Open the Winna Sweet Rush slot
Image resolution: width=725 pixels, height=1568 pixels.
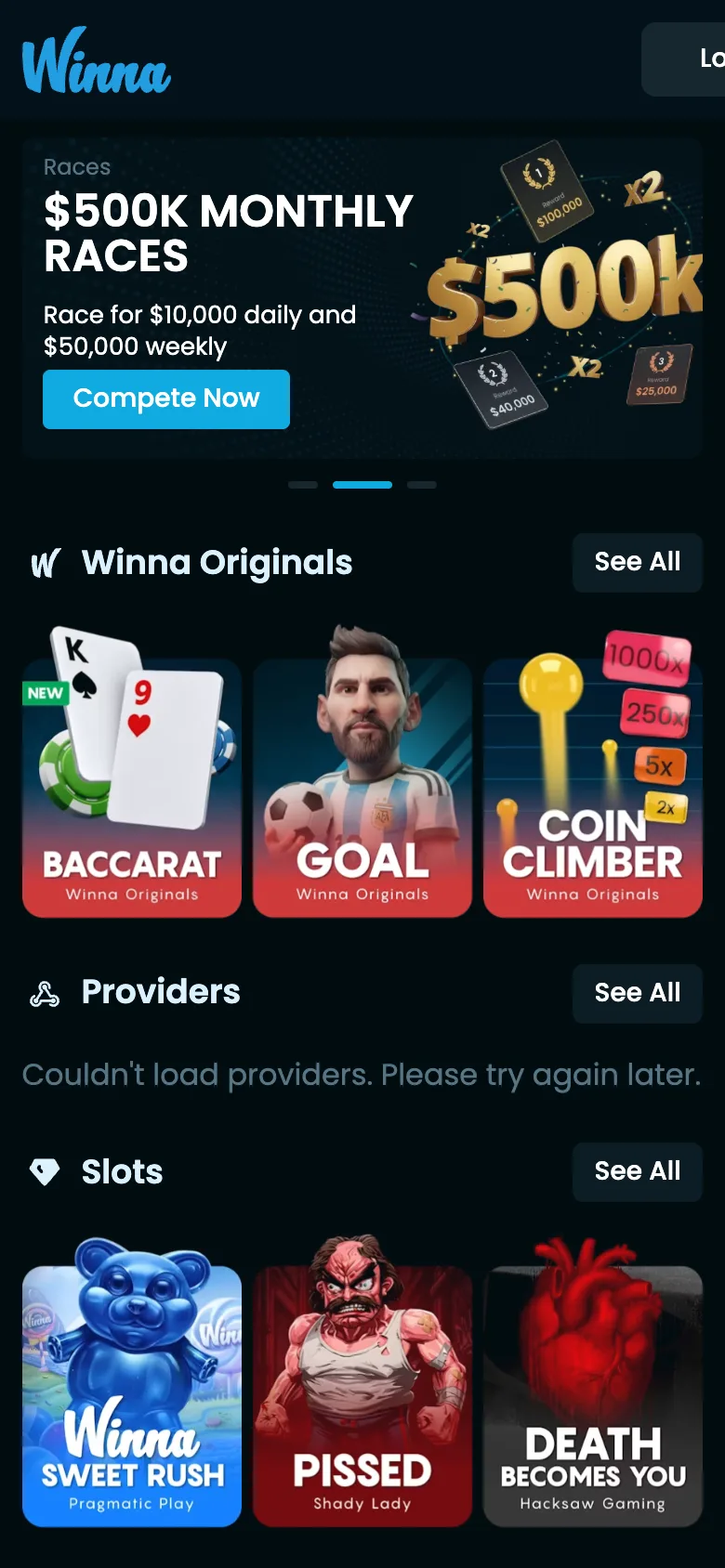click(132, 1382)
